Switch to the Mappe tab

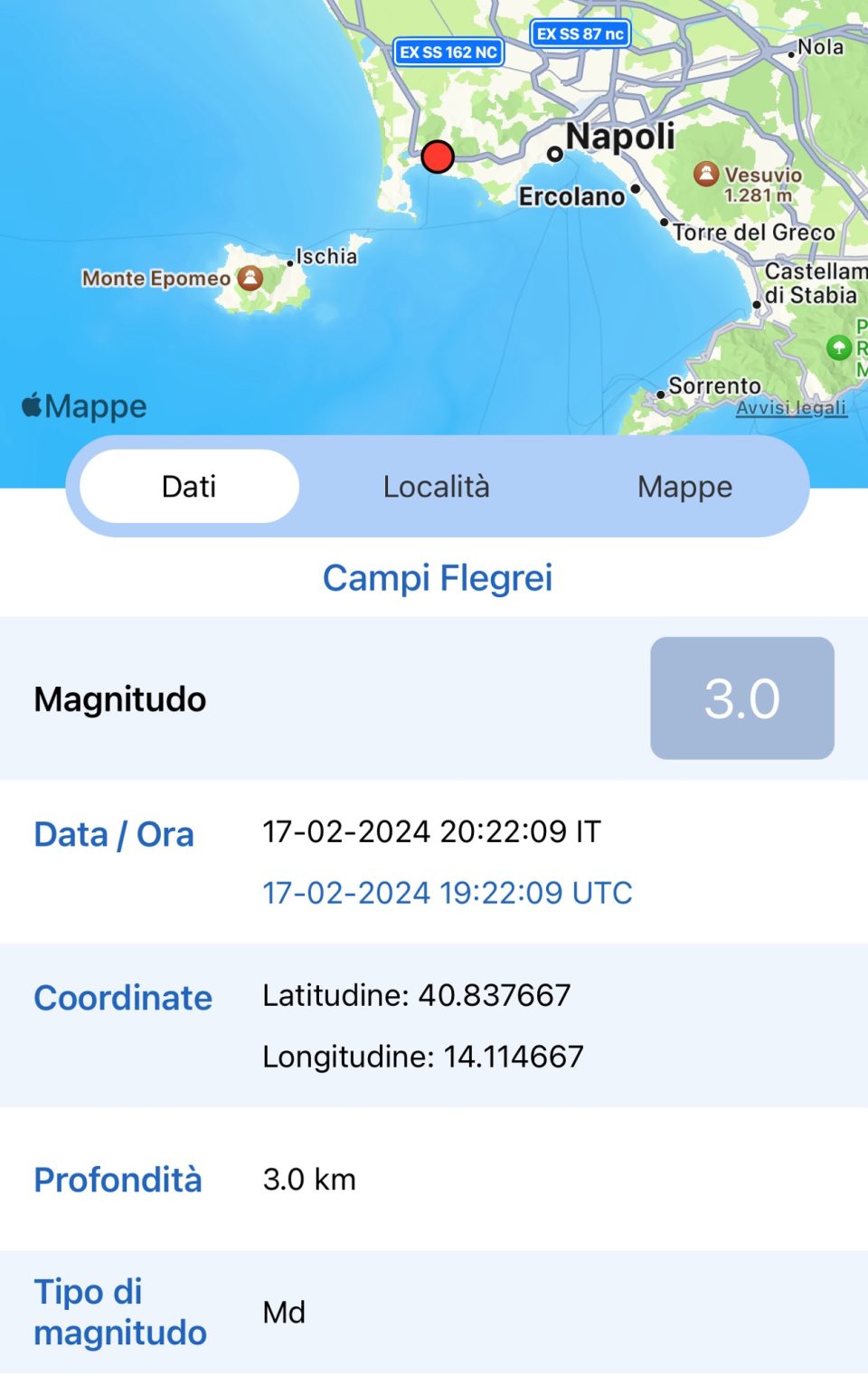tap(684, 487)
